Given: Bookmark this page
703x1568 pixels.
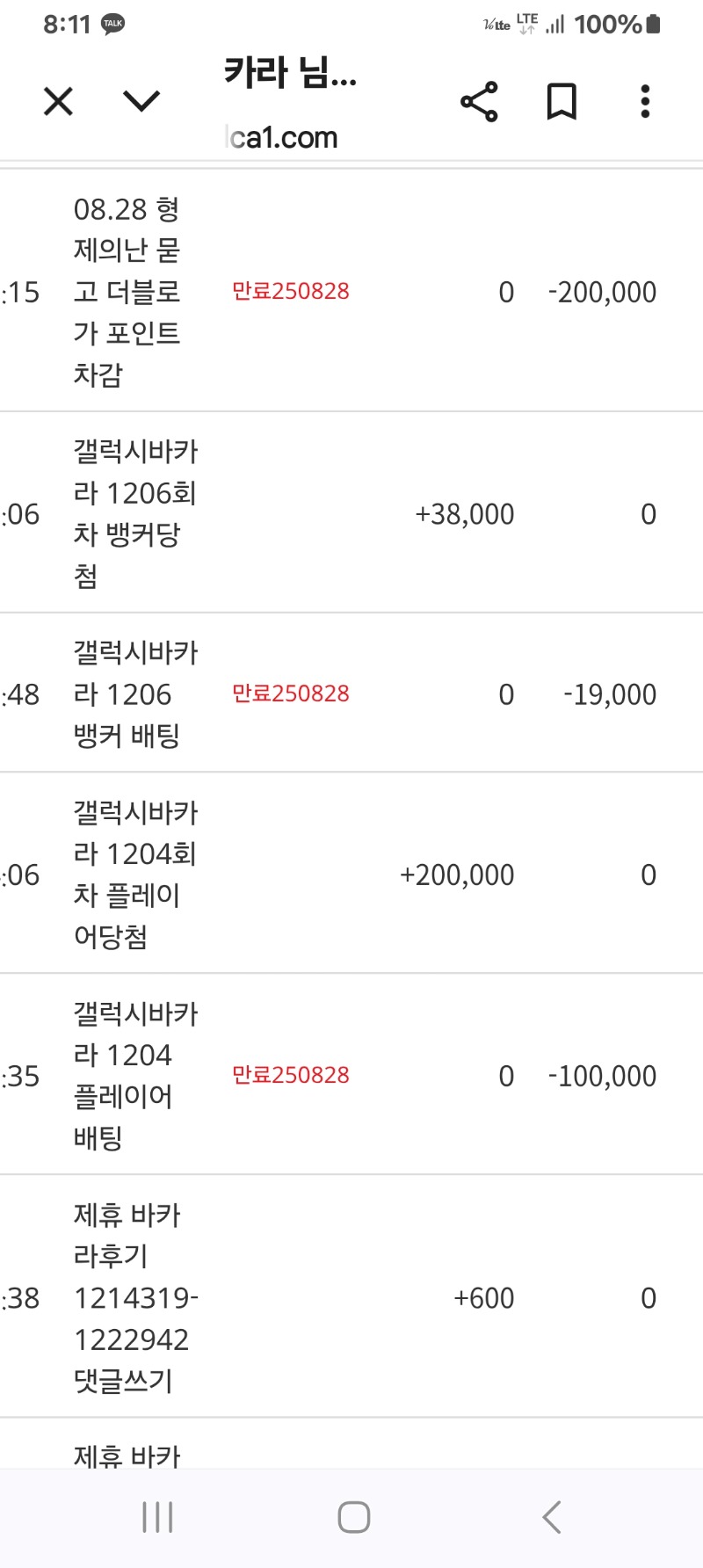Looking at the screenshot, I should click(562, 102).
